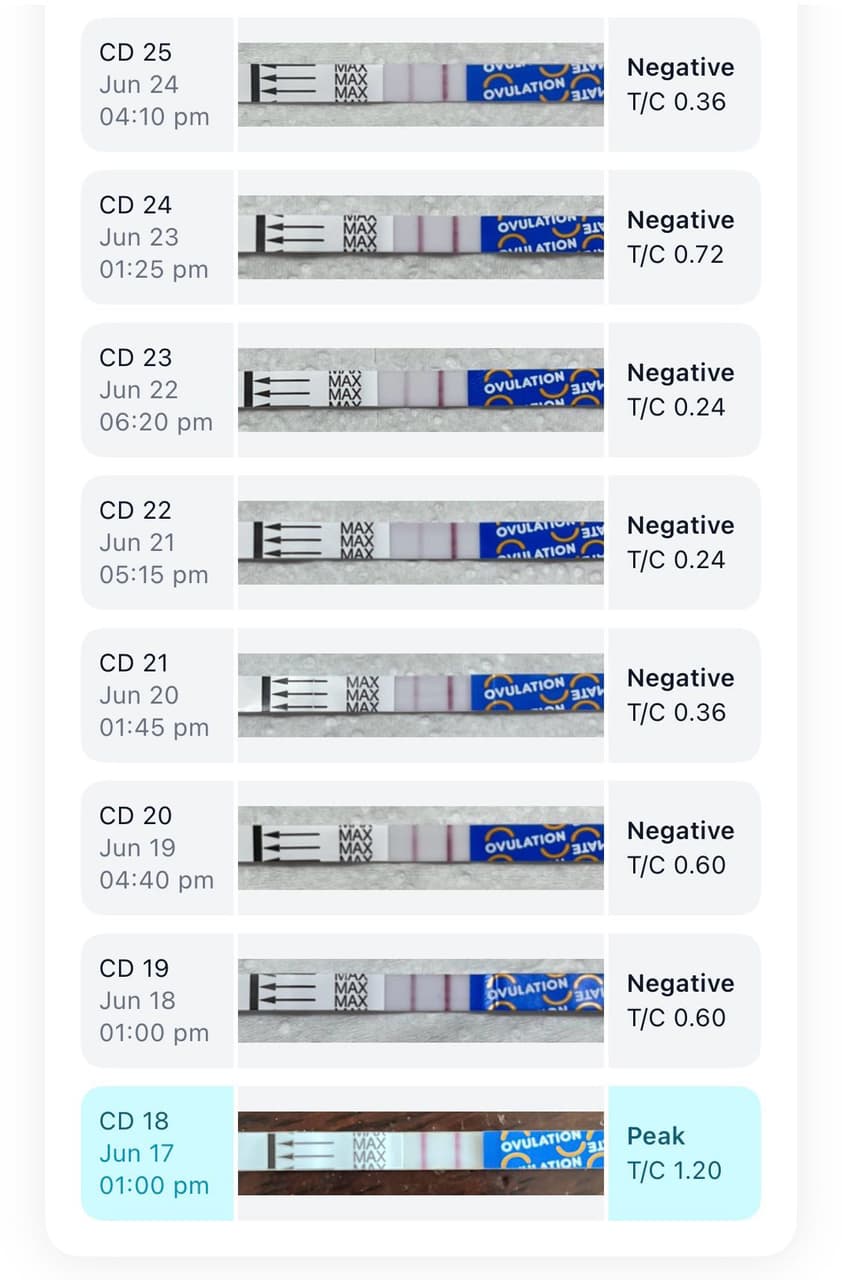Open the CD 22 Jun 21 test entry
Image resolution: width=842 pixels, height=1280 pixels.
421,542
